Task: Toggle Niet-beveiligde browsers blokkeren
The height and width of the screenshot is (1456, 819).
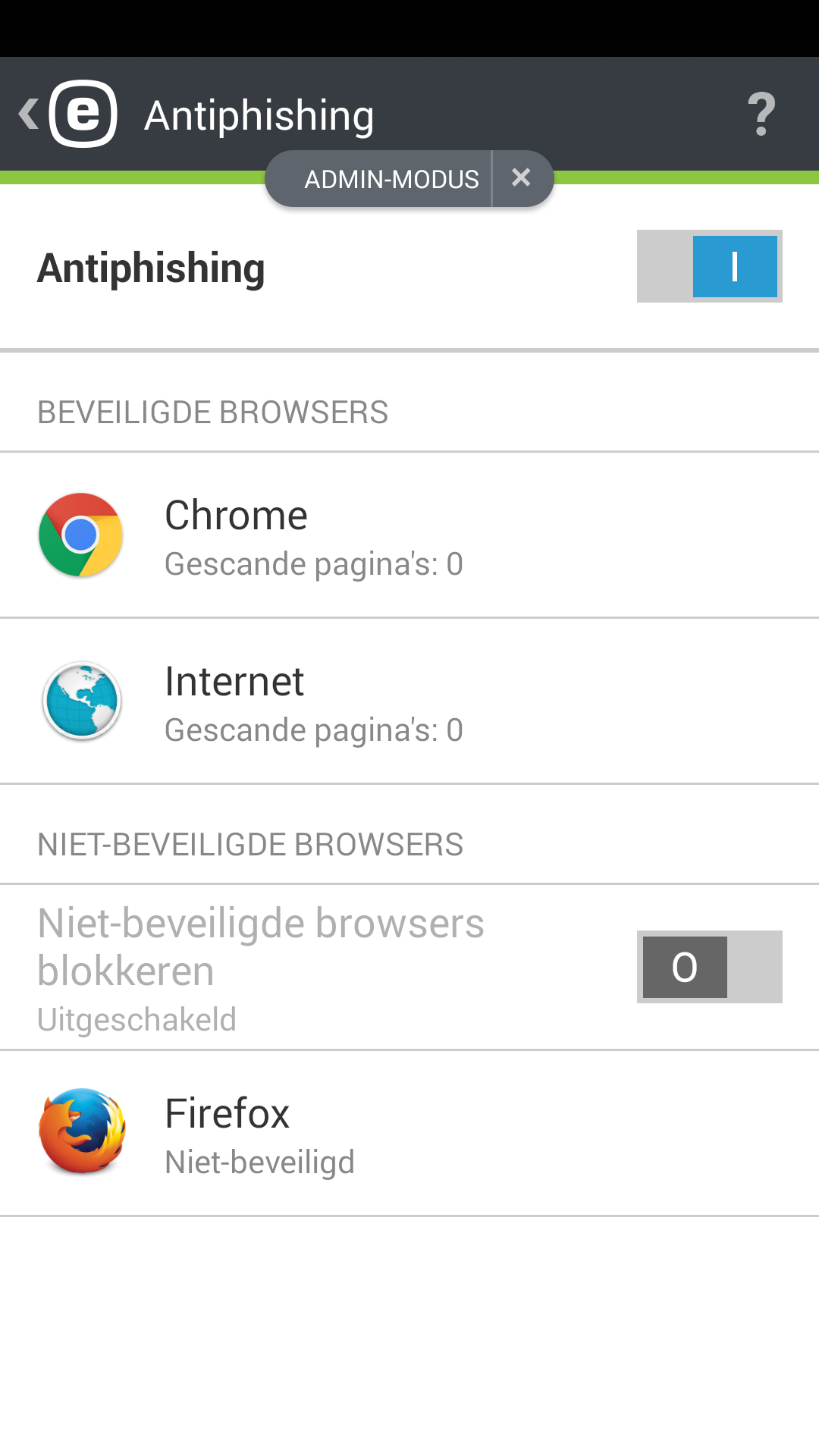Action: tap(709, 967)
